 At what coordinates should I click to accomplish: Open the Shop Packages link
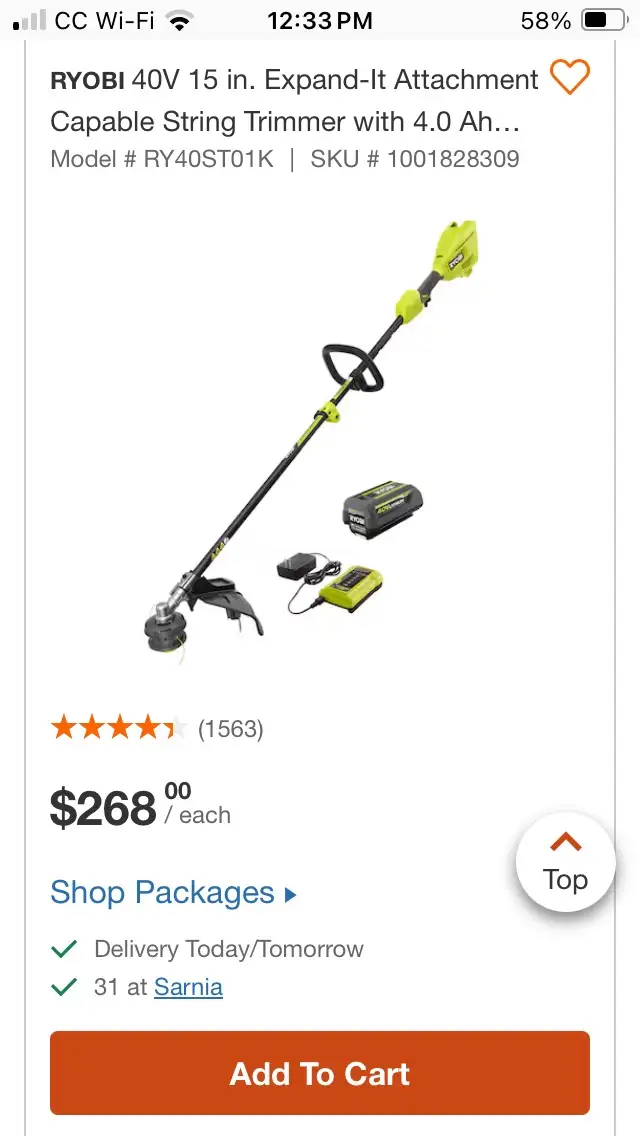(173, 893)
